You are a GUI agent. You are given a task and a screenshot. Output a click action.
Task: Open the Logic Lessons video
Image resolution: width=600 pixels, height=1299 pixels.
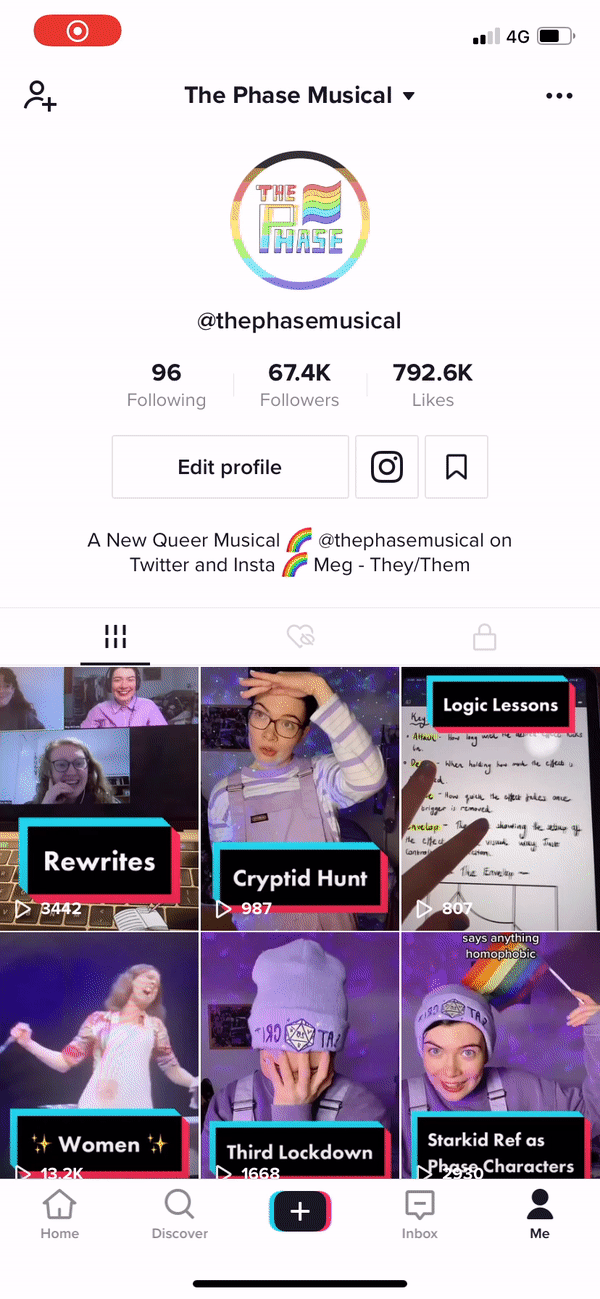[501, 799]
